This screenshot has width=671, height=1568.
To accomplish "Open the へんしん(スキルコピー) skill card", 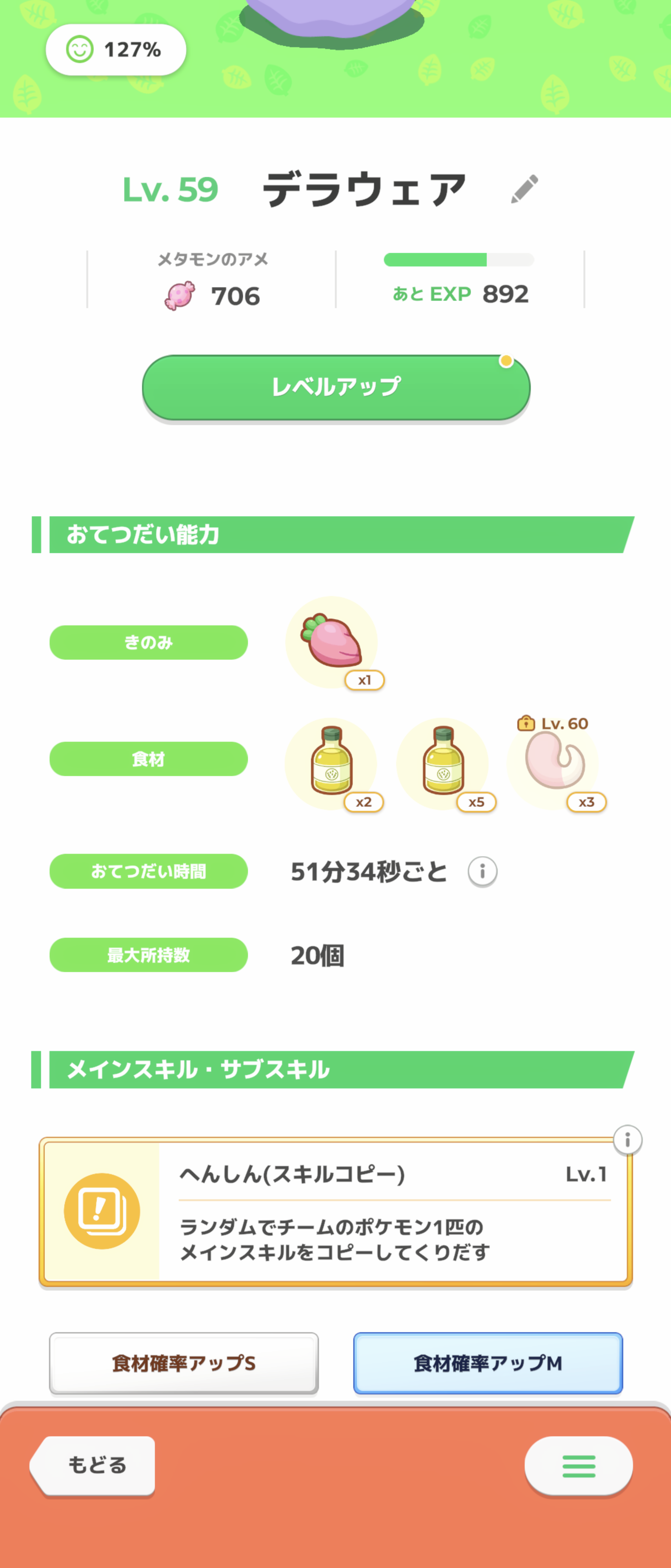I will [x=336, y=1211].
